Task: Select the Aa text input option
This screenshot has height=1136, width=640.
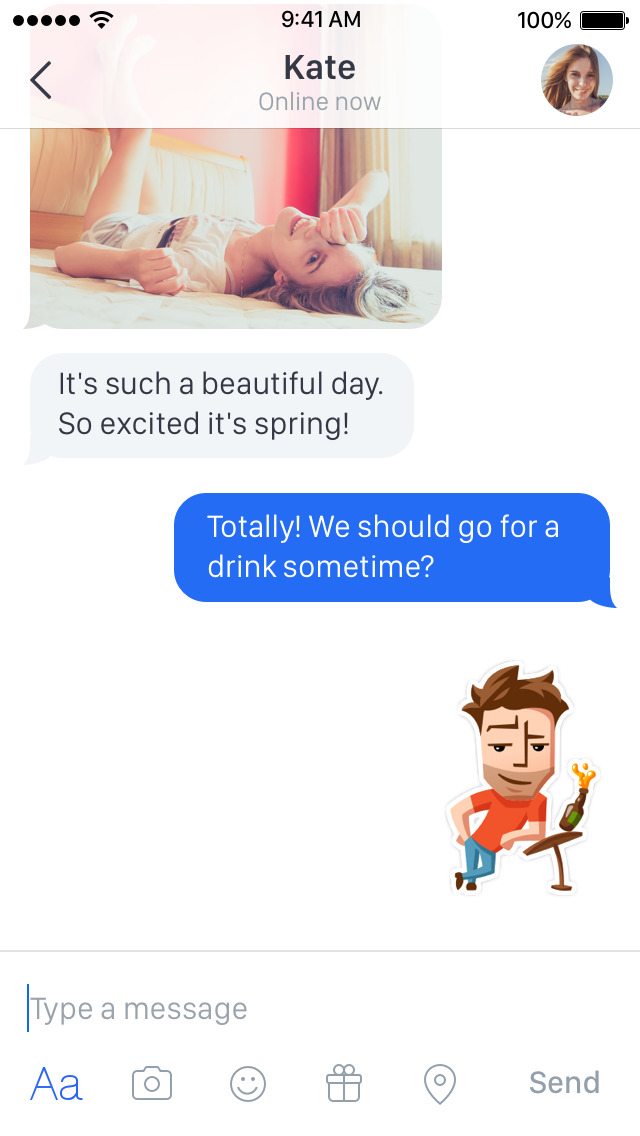Action: coord(56,1083)
